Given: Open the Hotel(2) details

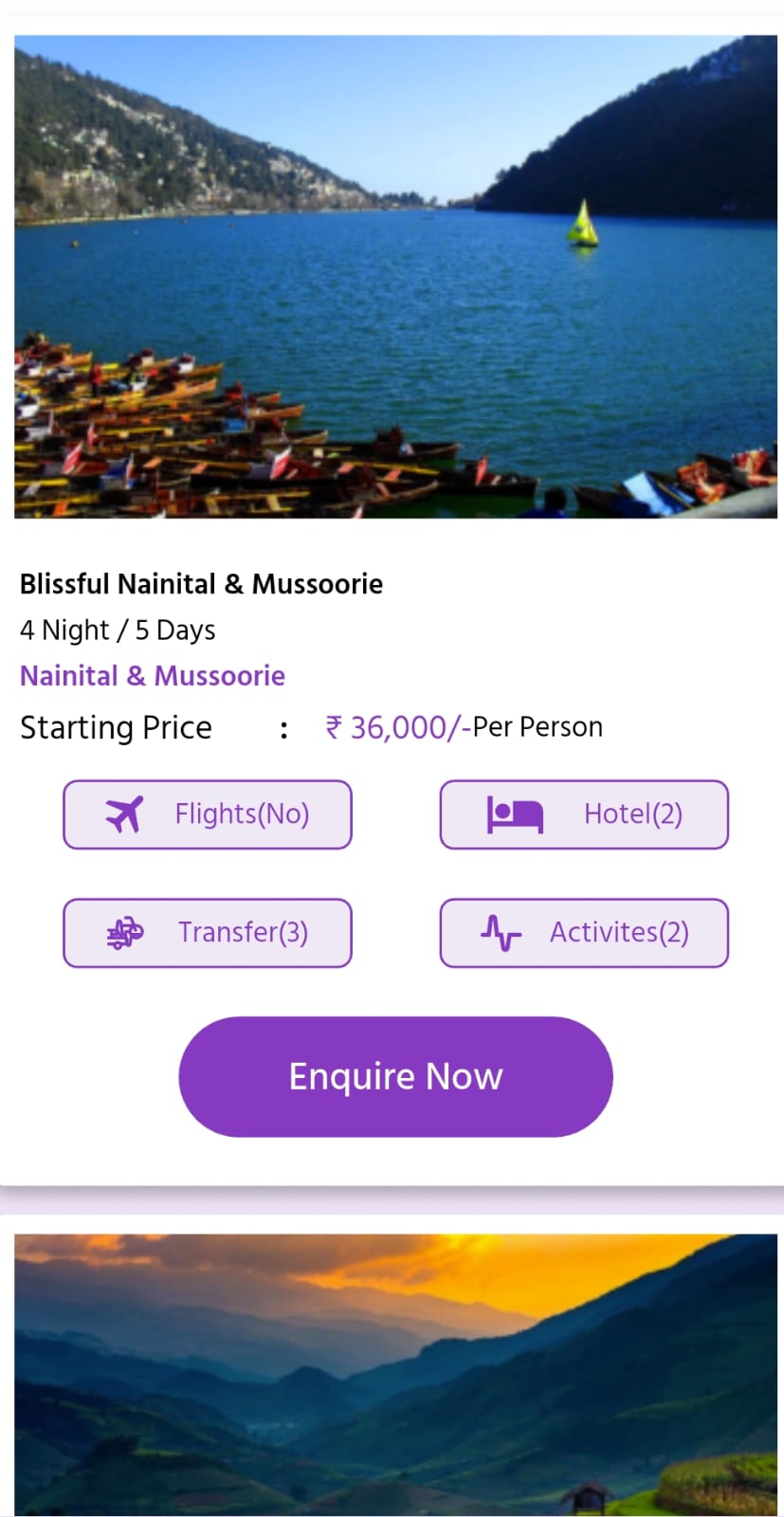Looking at the screenshot, I should click(x=584, y=813).
